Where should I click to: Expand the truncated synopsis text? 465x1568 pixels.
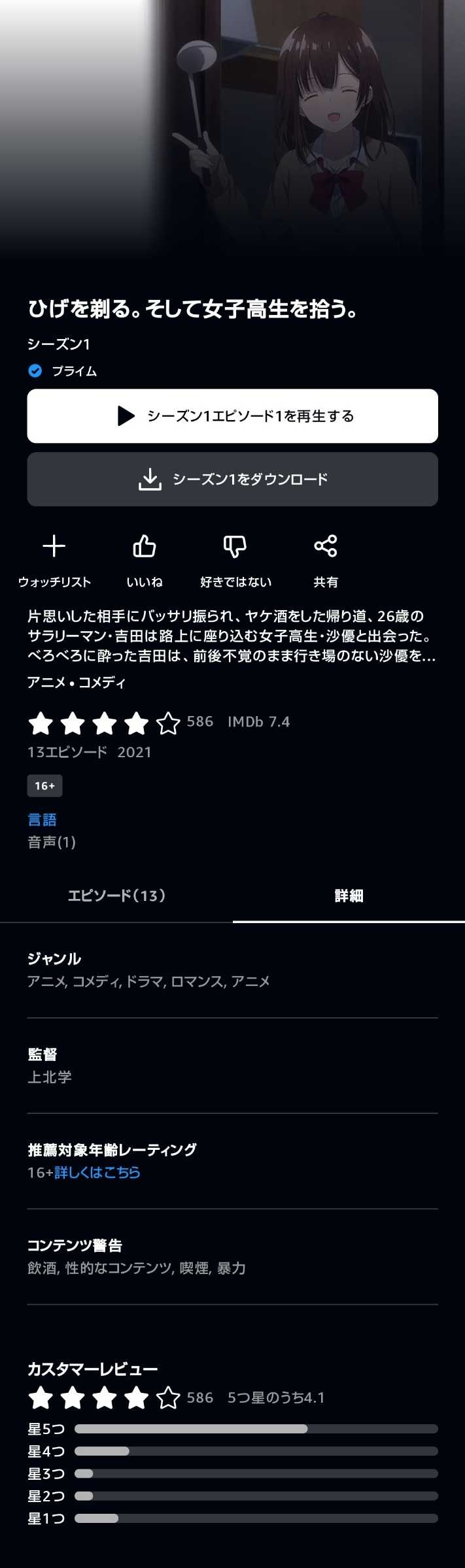(232, 636)
